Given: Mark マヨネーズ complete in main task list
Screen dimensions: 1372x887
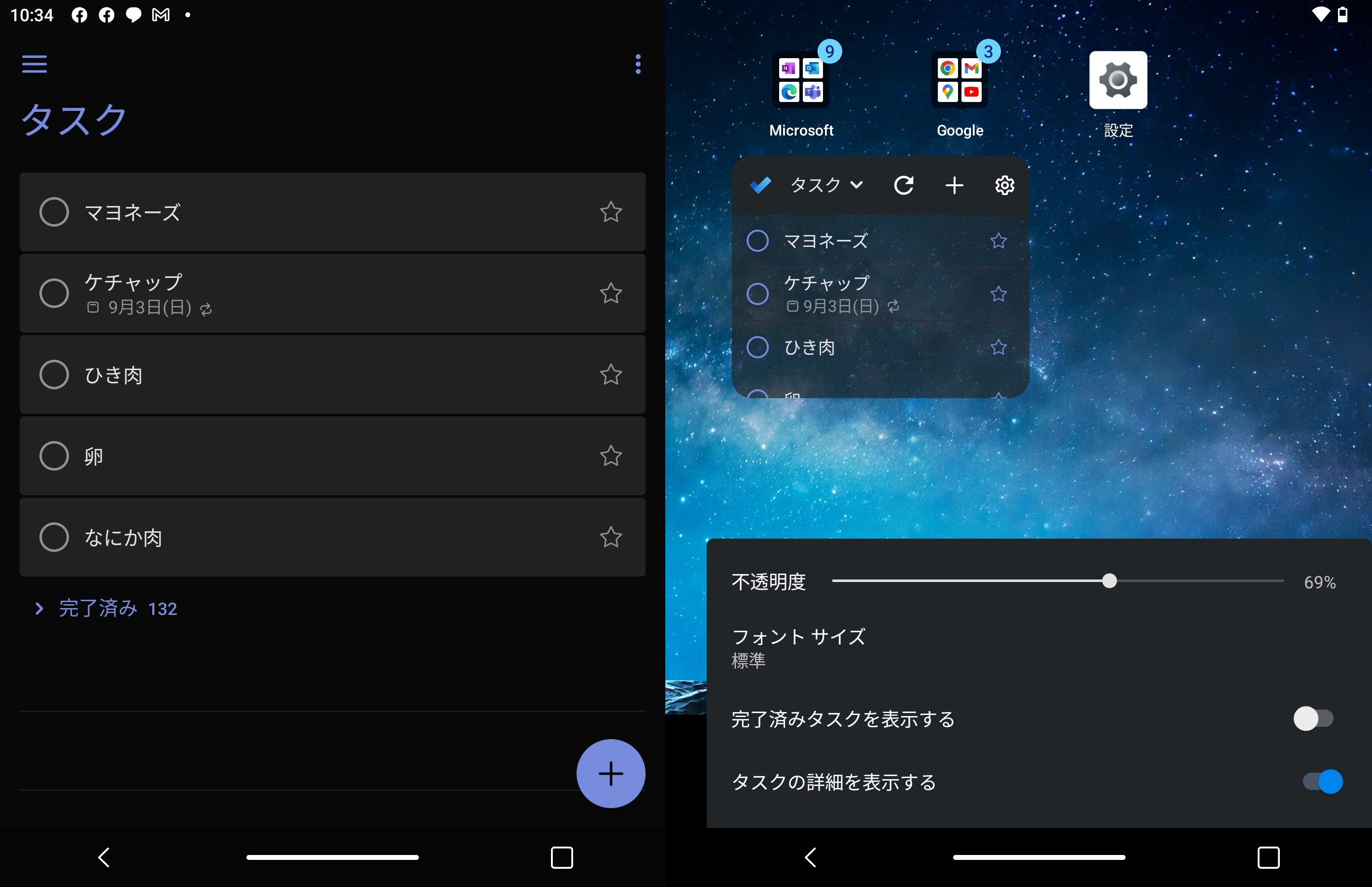Looking at the screenshot, I should 54,212.
